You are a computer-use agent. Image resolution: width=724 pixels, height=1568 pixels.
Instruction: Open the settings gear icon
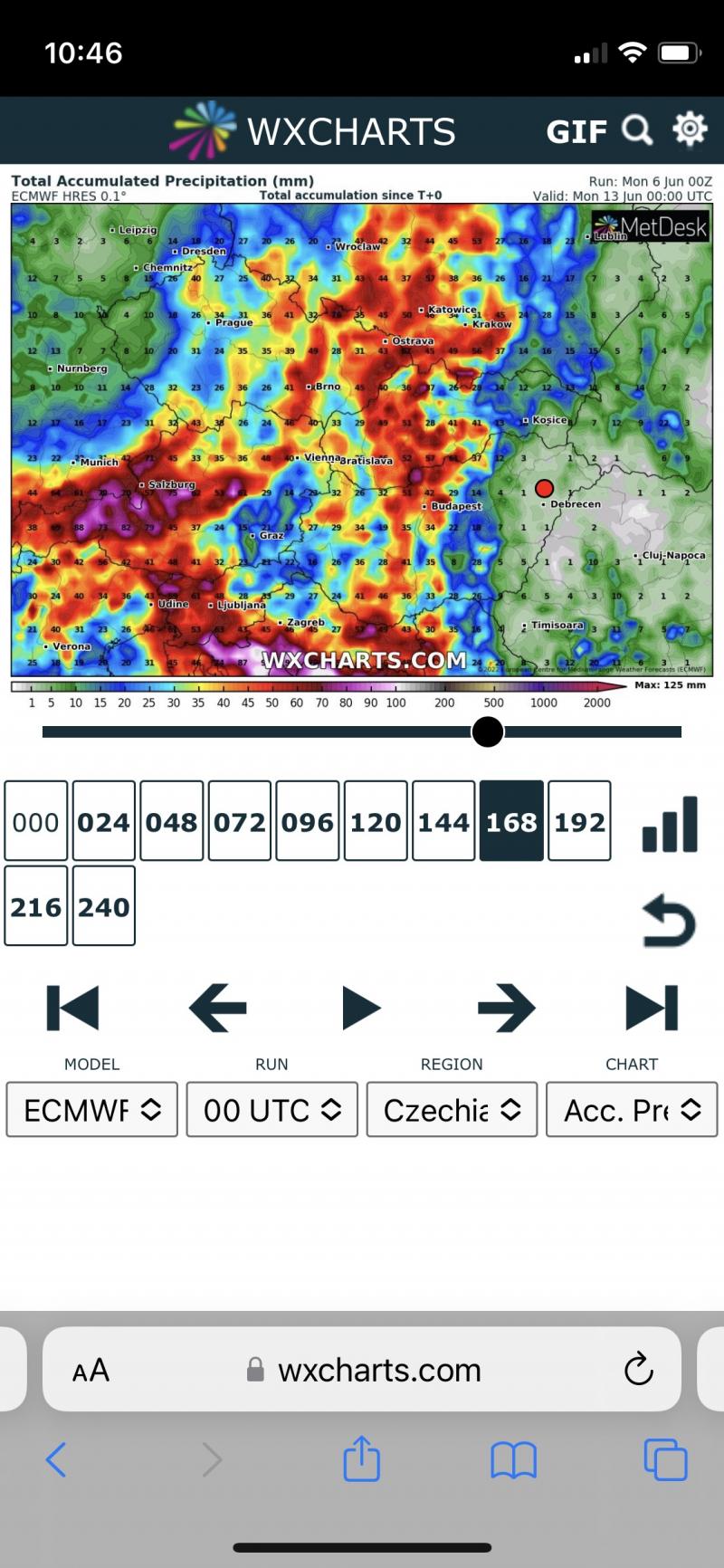coord(690,129)
